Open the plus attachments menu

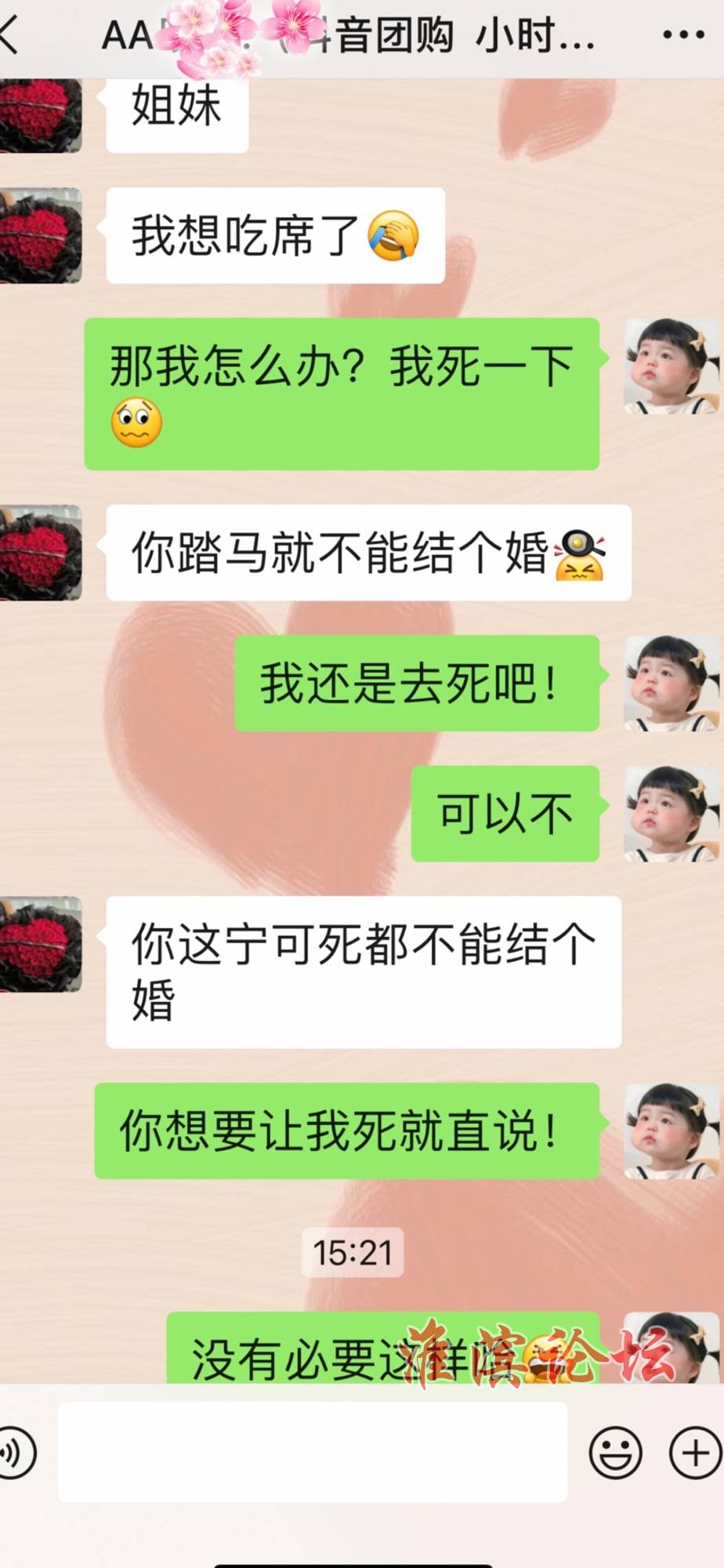[695, 1453]
